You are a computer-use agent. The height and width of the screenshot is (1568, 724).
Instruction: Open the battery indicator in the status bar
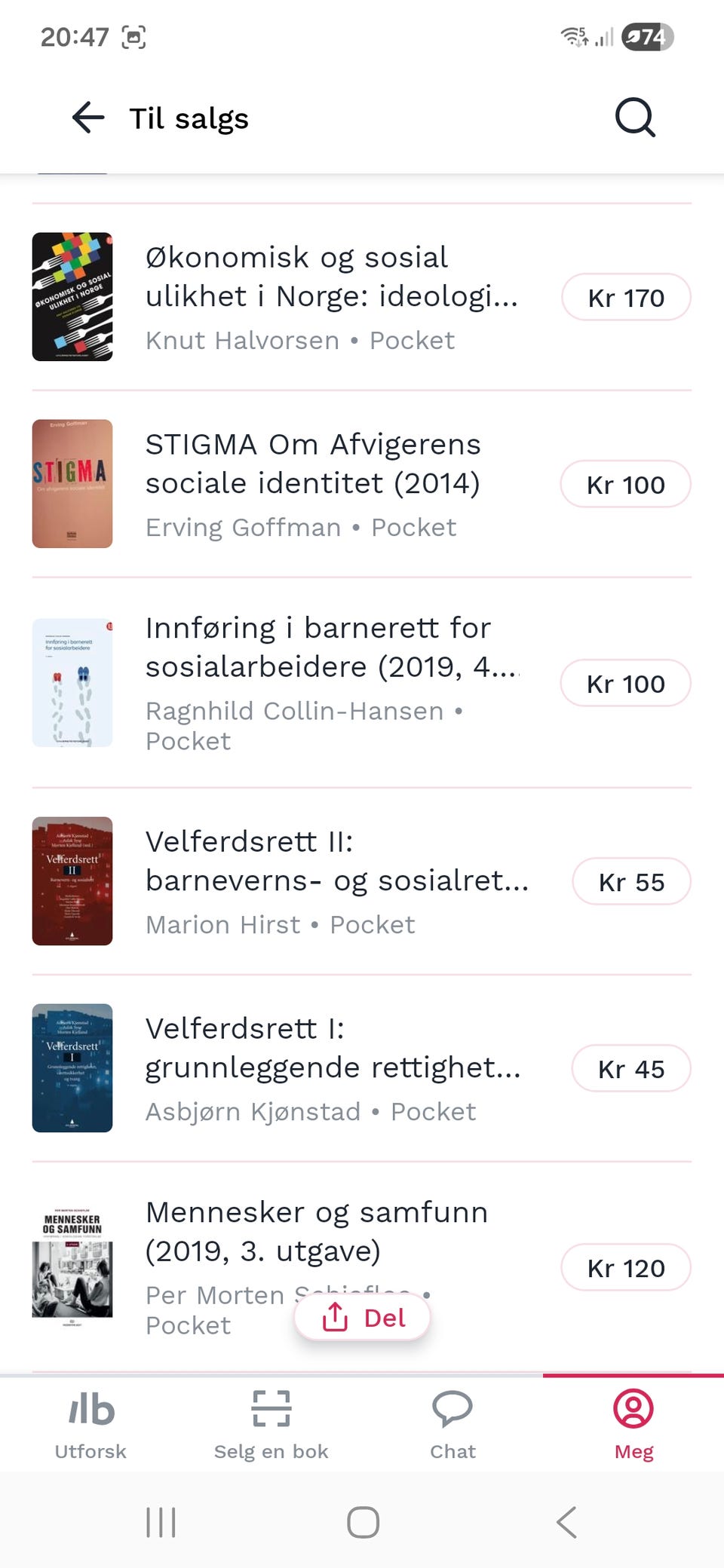646,35
